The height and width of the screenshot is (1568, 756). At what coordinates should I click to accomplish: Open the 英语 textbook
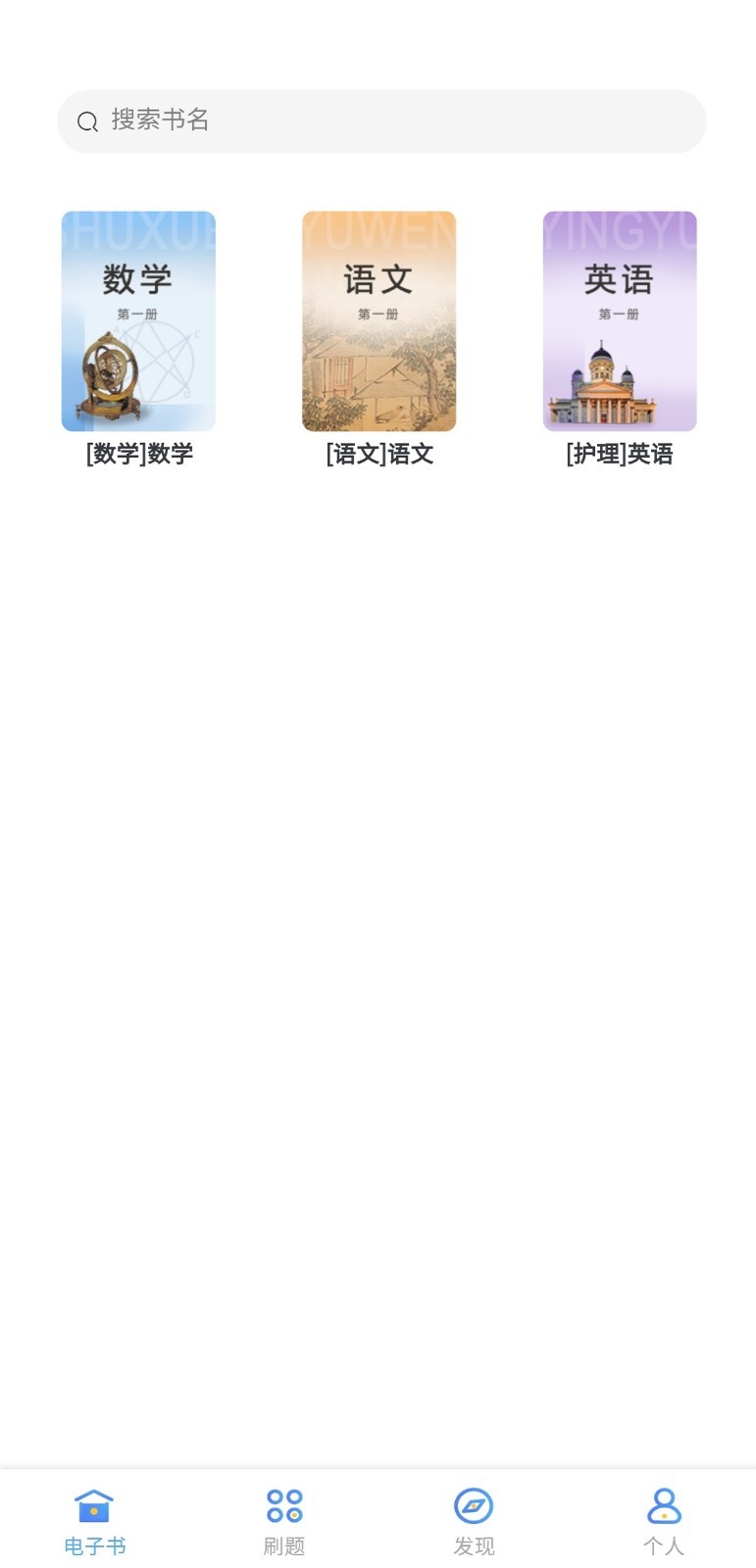(620, 321)
